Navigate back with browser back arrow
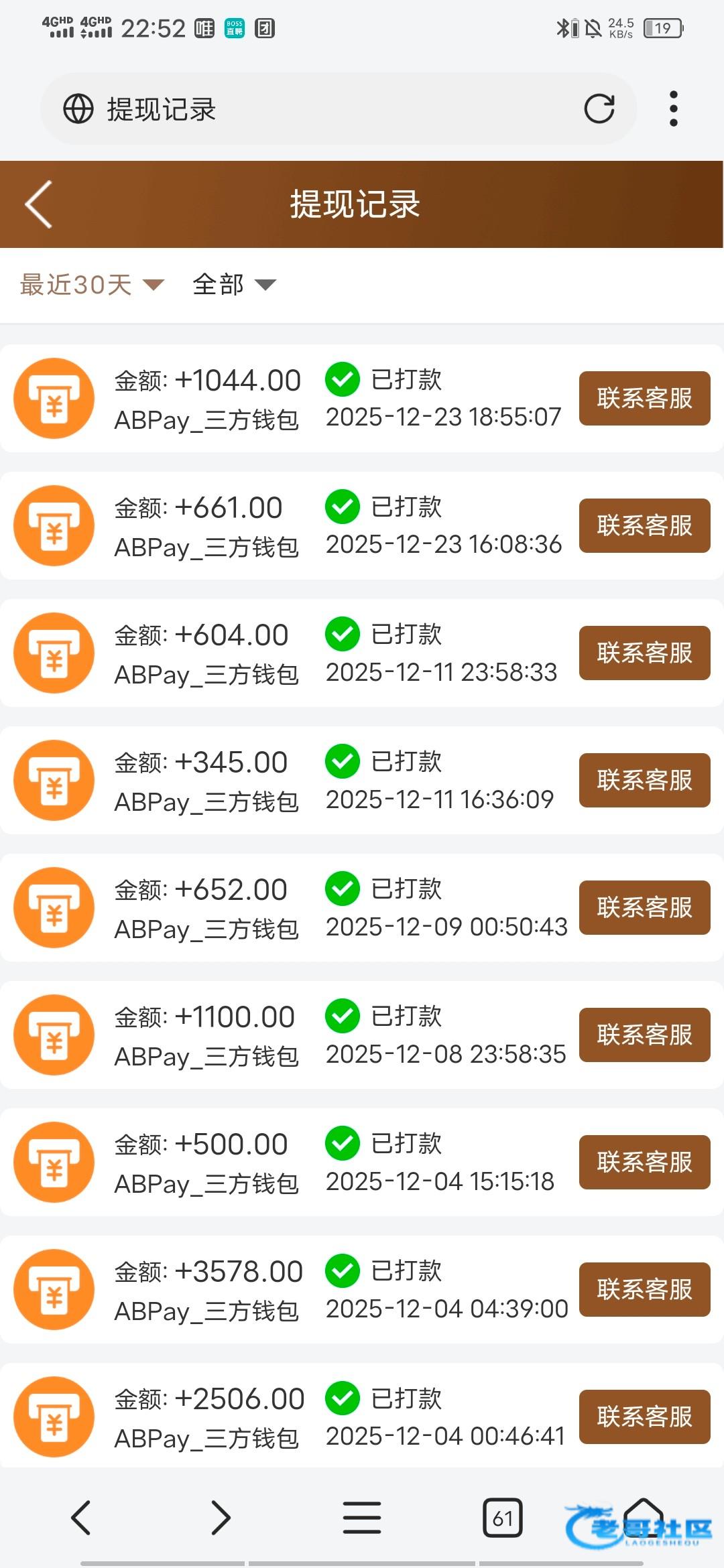This screenshot has width=724, height=1568. point(81,1518)
